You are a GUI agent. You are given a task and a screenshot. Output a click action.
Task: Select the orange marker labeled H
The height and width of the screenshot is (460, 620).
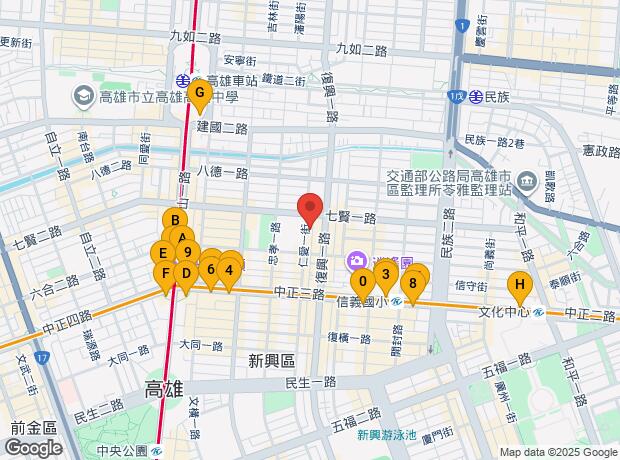click(x=519, y=284)
